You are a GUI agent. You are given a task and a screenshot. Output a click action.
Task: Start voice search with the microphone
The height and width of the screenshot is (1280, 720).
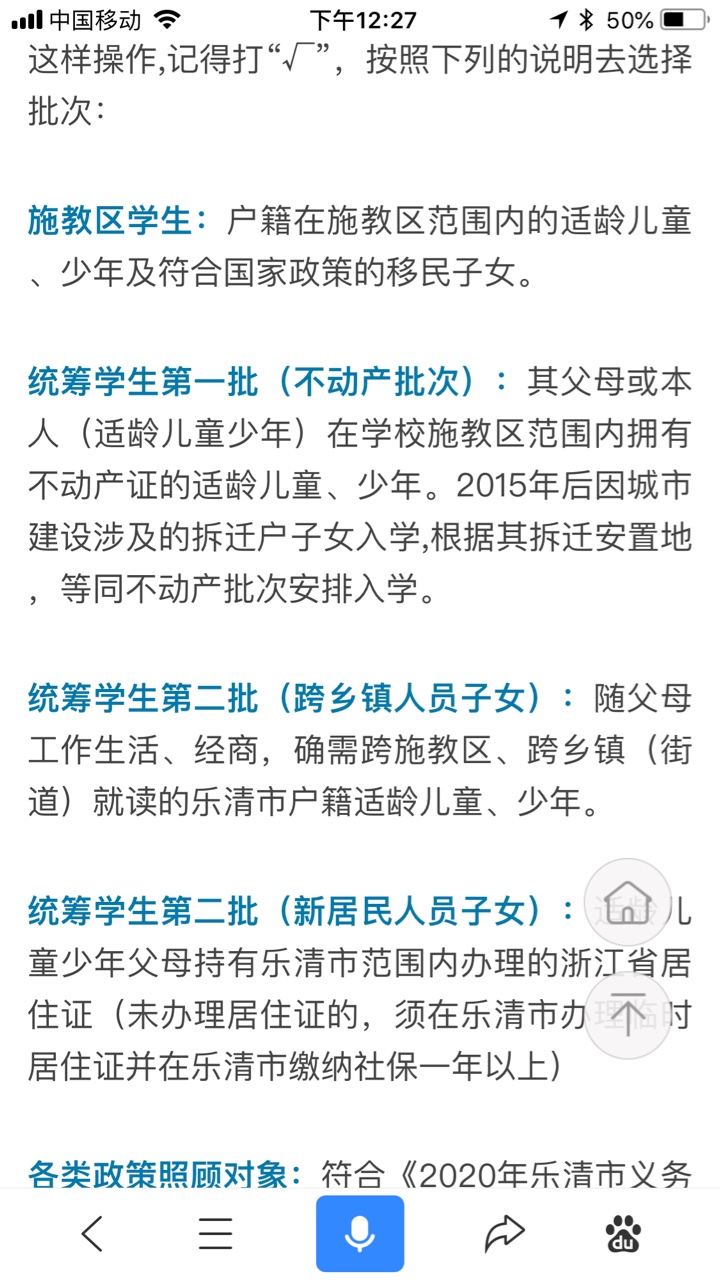pos(360,1234)
